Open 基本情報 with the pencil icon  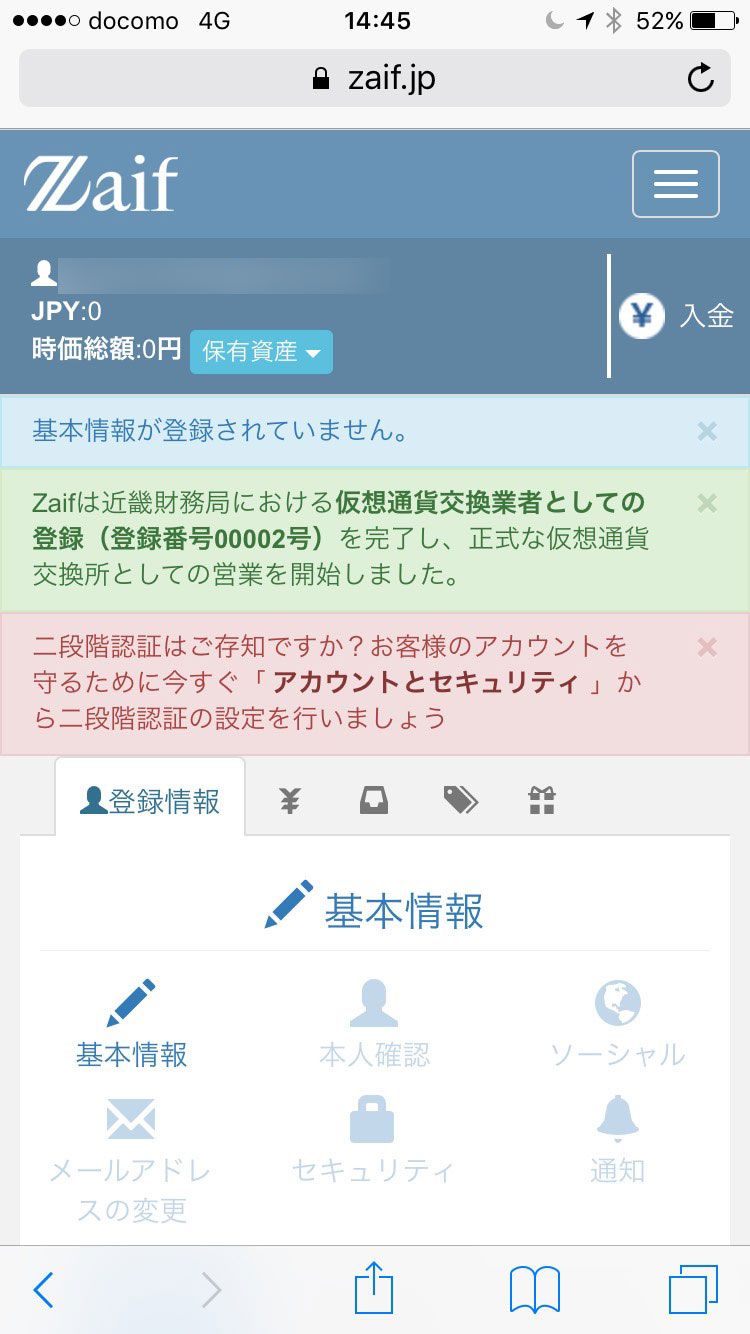(132, 1024)
